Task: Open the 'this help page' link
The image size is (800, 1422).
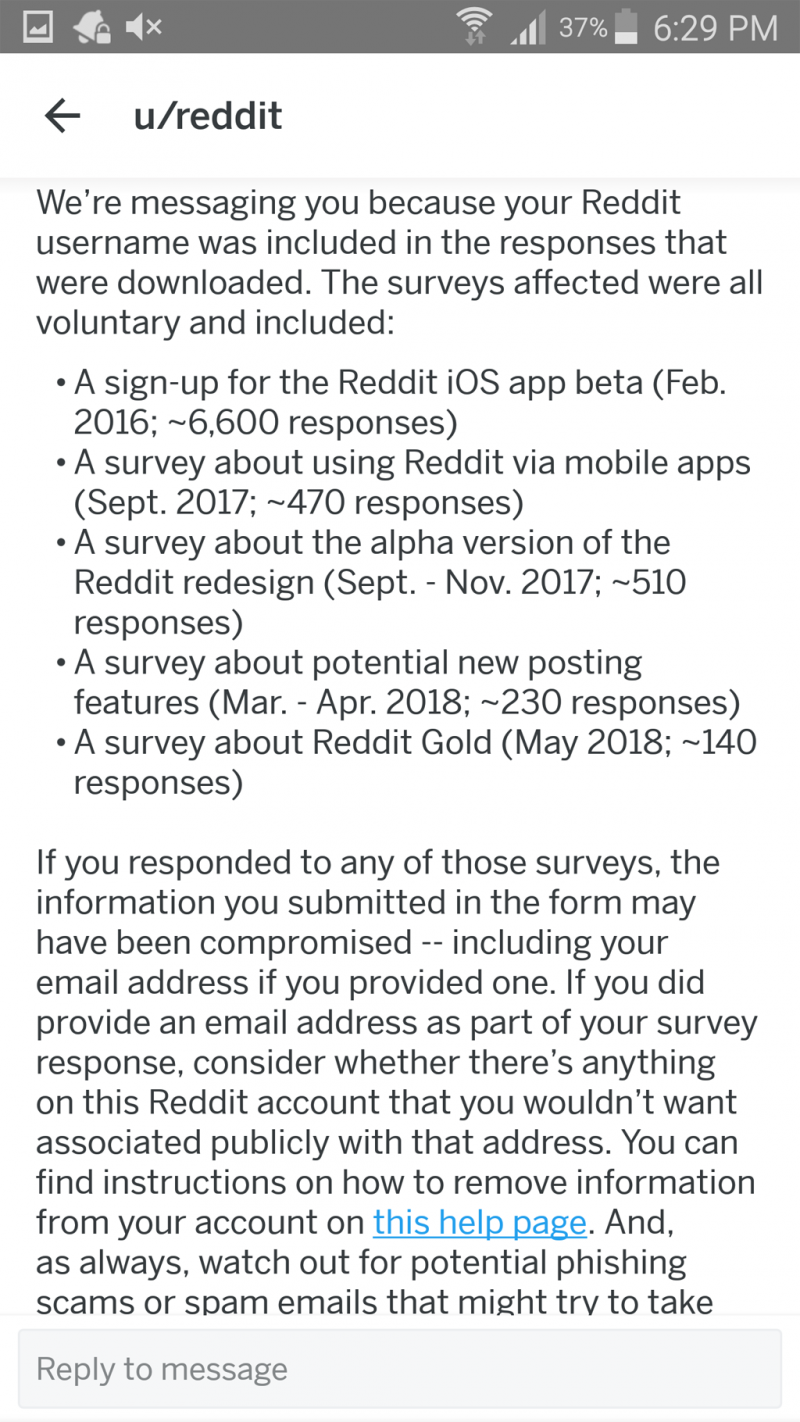Action: tap(479, 1222)
